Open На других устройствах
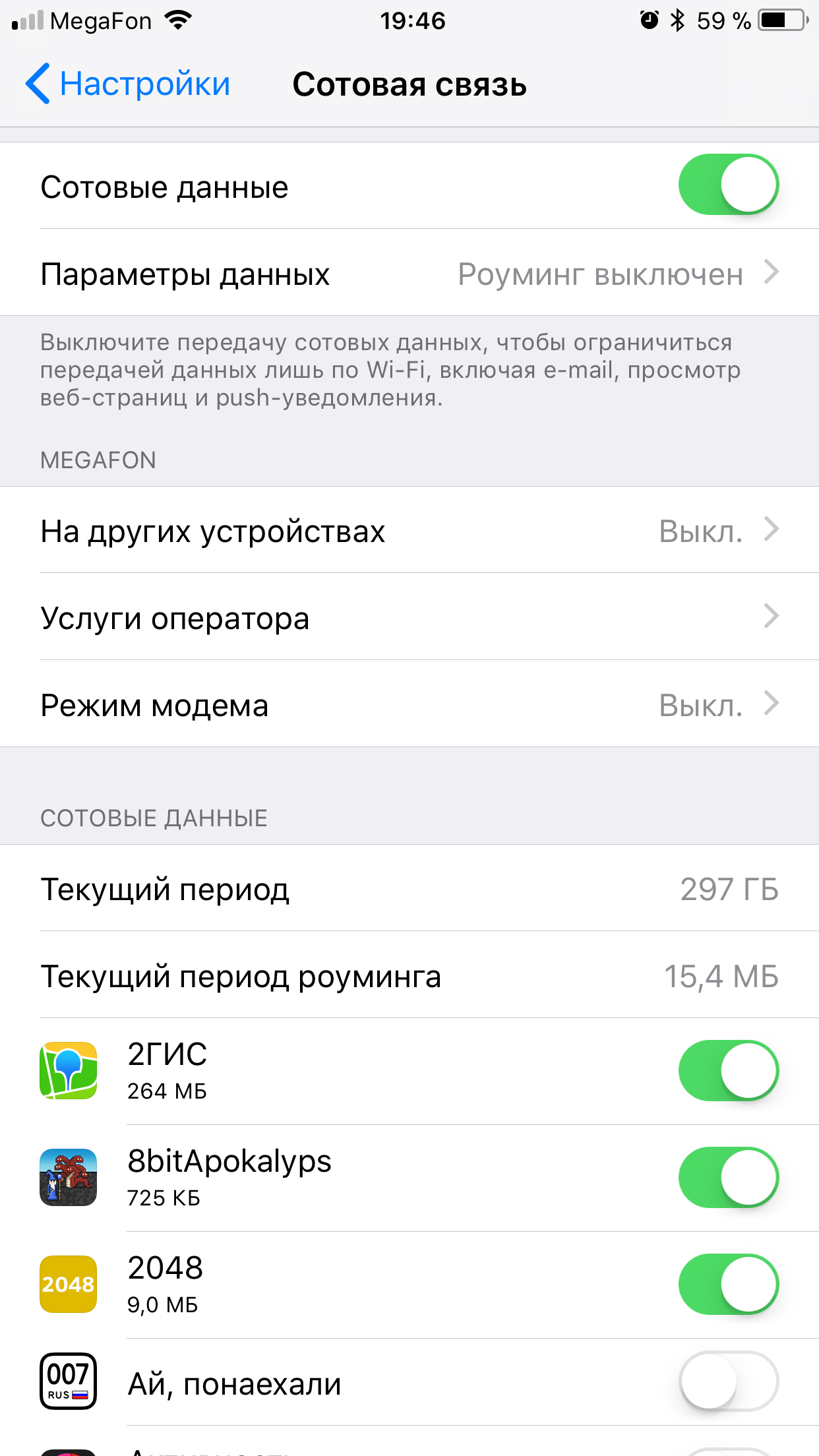The height and width of the screenshot is (1456, 819). (x=409, y=531)
